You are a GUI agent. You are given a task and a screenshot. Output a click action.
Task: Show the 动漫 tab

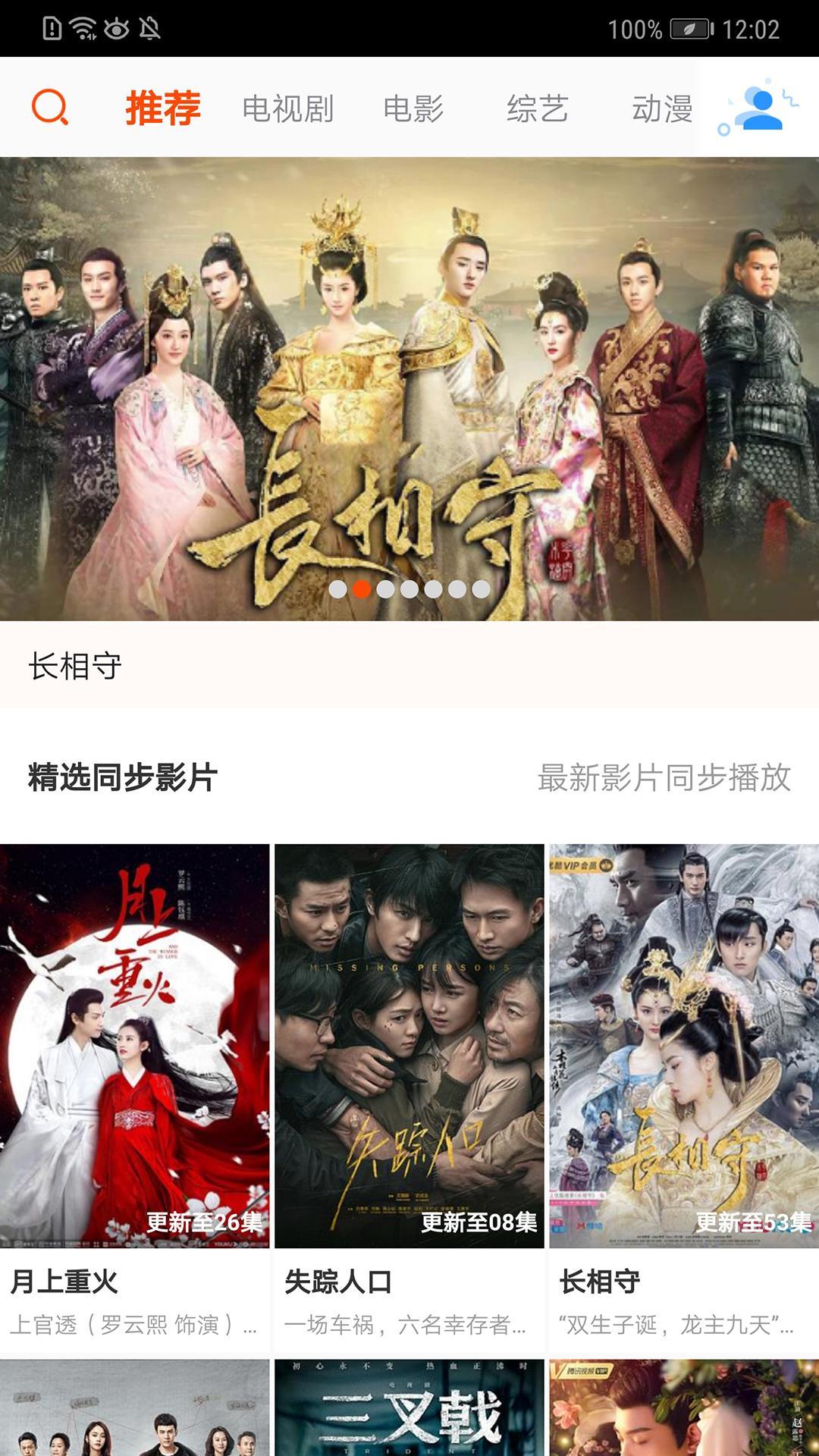point(662,108)
